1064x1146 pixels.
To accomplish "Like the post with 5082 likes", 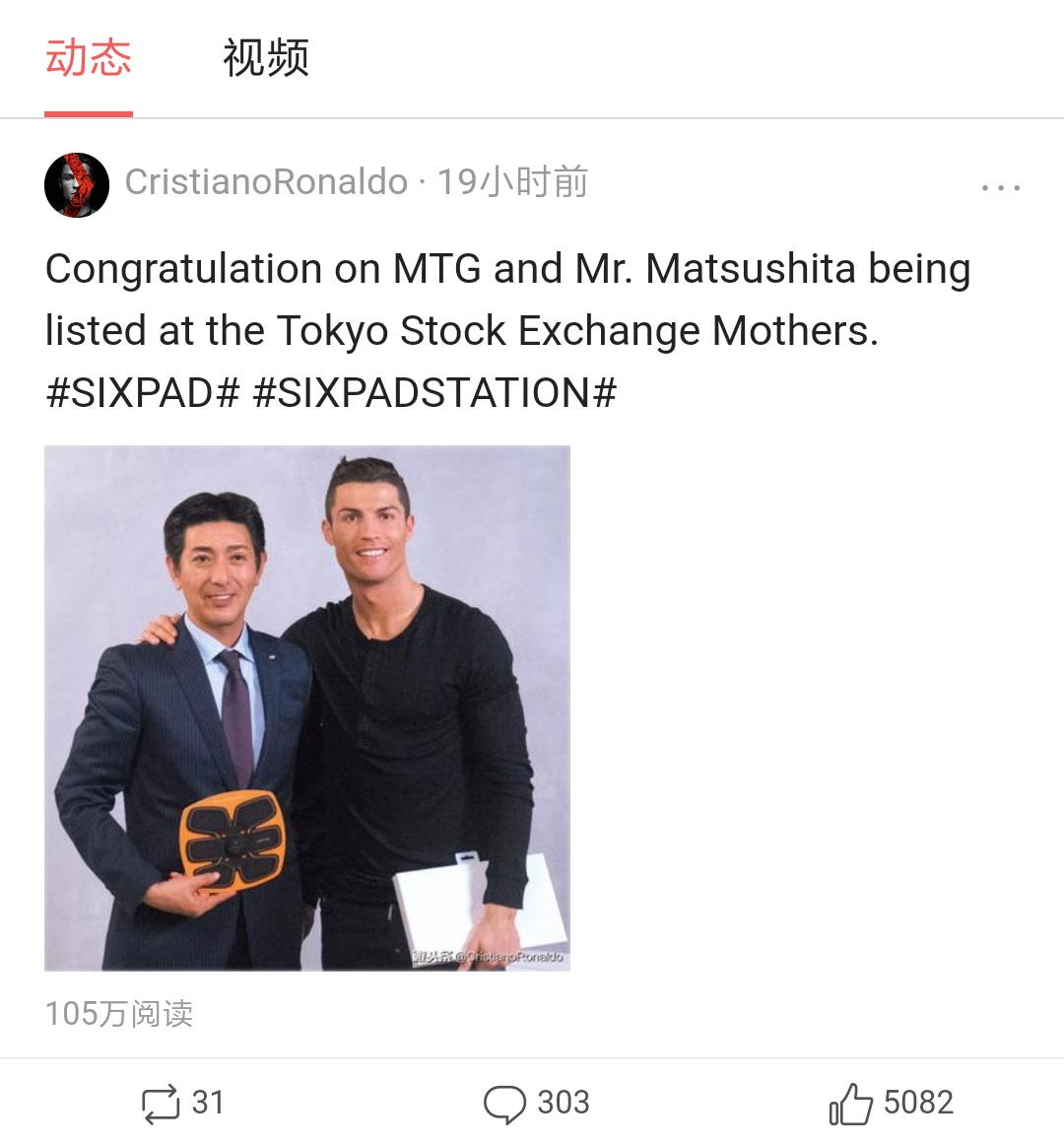I will pos(891,1103).
